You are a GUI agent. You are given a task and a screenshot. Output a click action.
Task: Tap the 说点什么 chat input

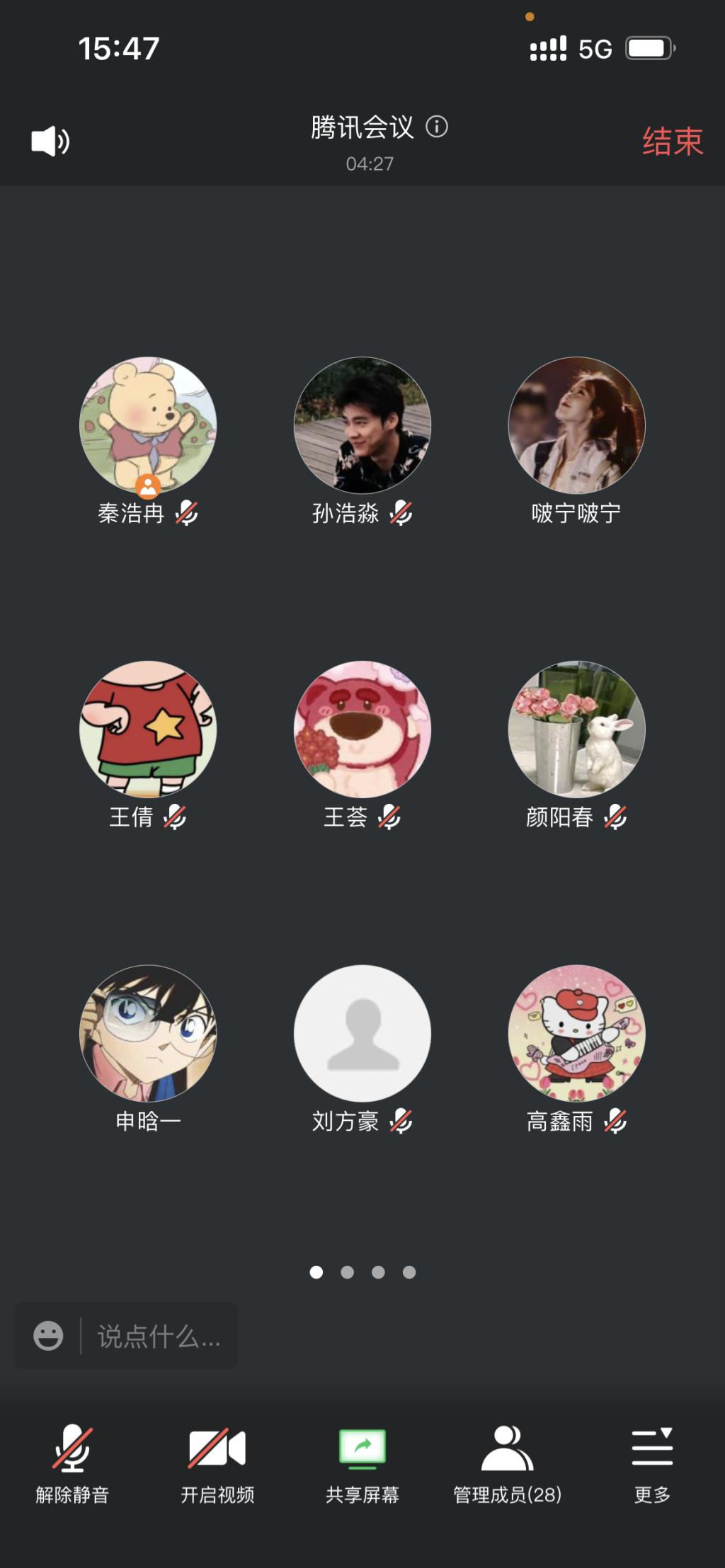pyautogui.click(x=159, y=1337)
